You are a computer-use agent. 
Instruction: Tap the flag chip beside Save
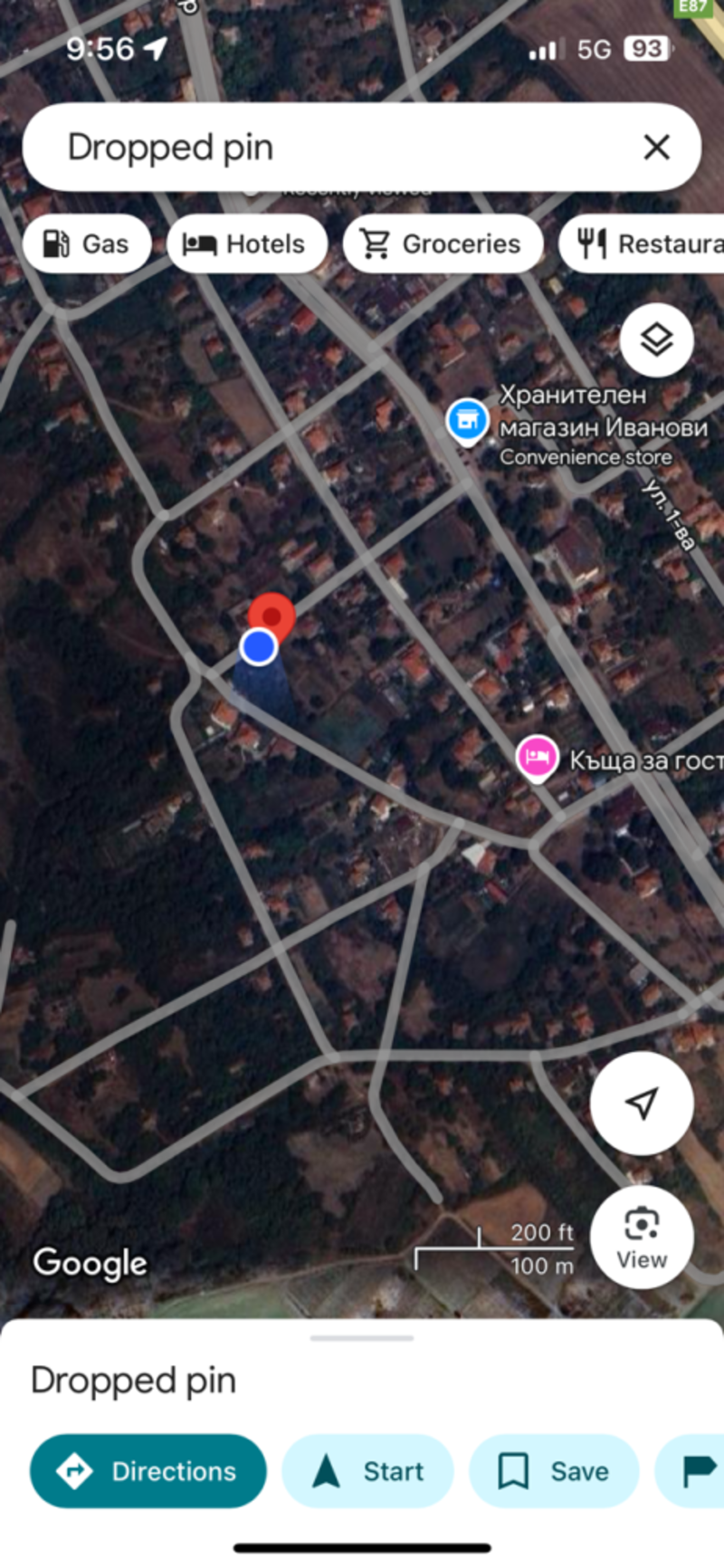click(x=692, y=1471)
